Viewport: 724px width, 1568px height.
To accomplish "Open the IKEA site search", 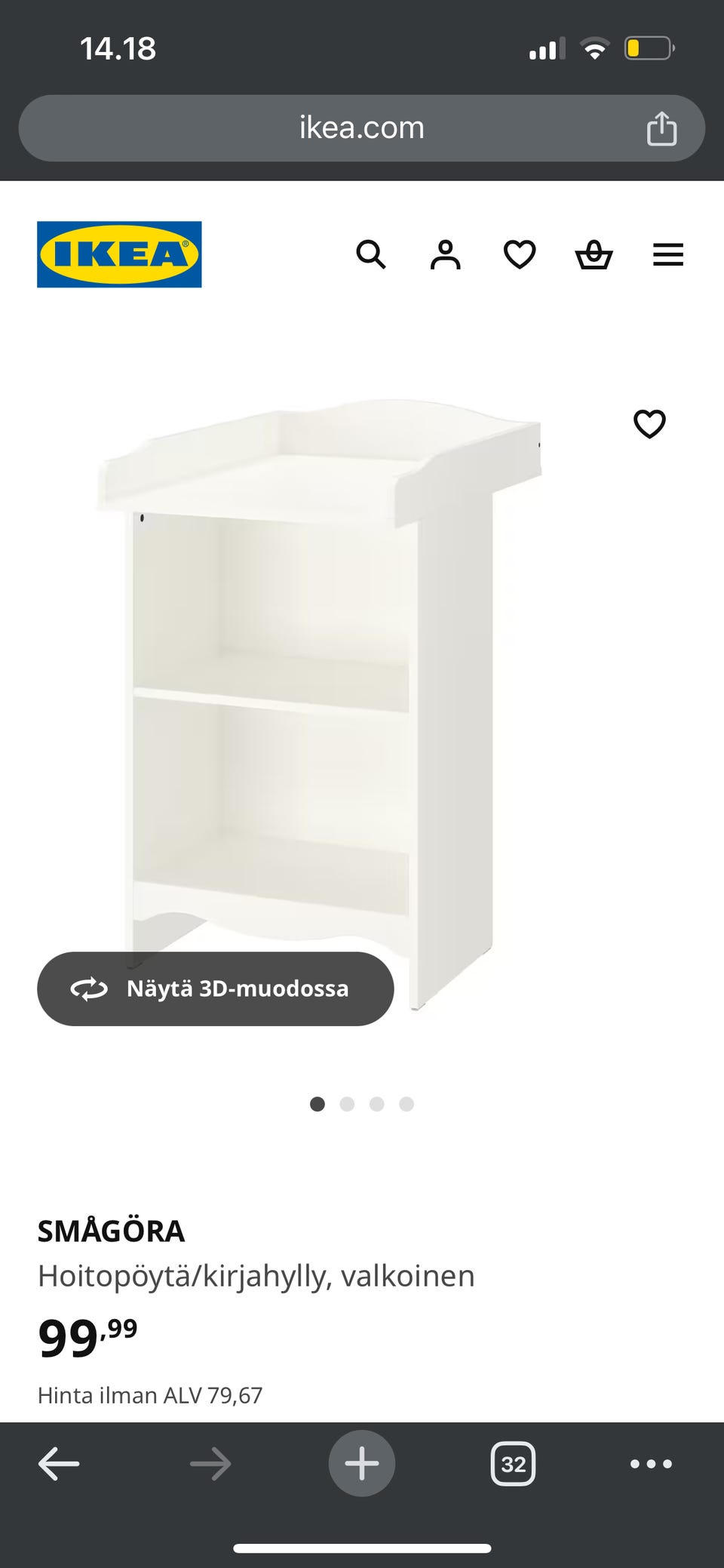I will 371,255.
